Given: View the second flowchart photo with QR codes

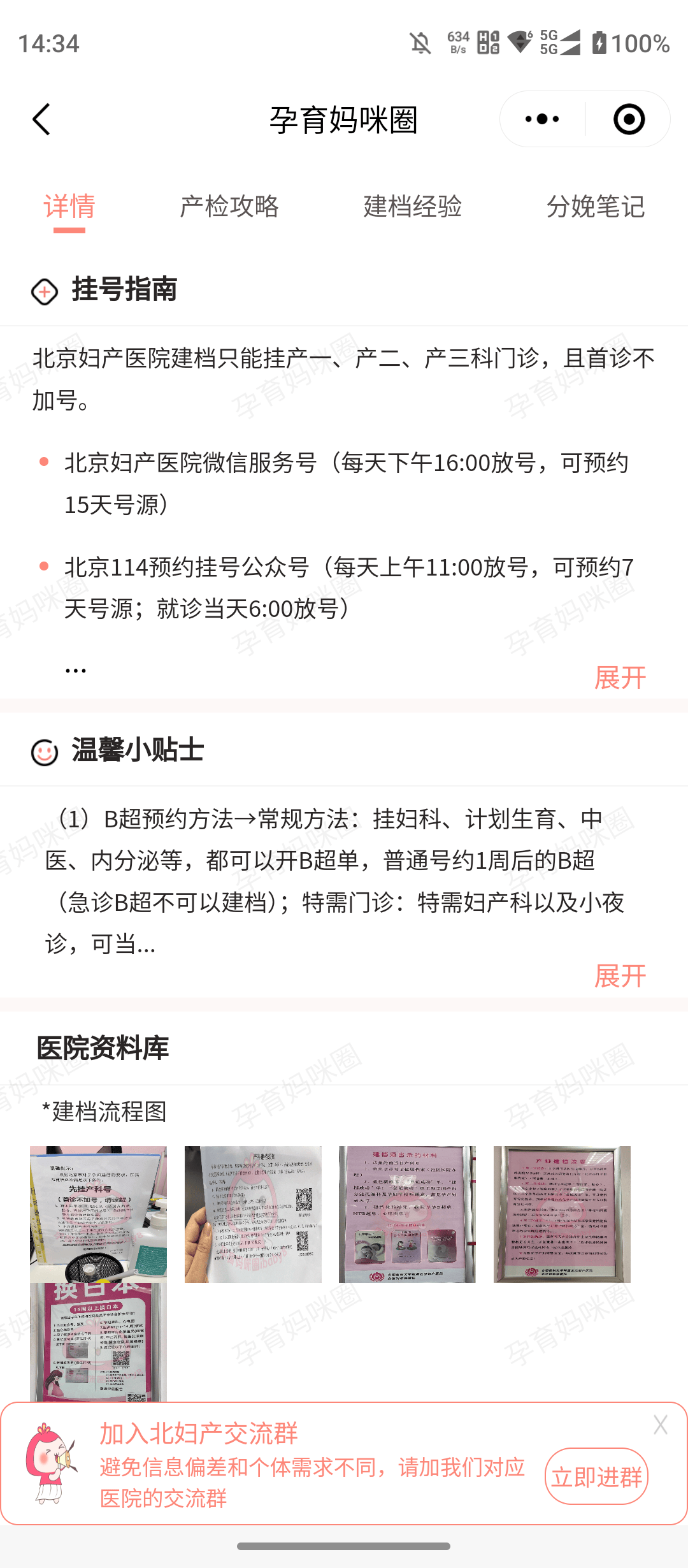Looking at the screenshot, I should 253,1214.
